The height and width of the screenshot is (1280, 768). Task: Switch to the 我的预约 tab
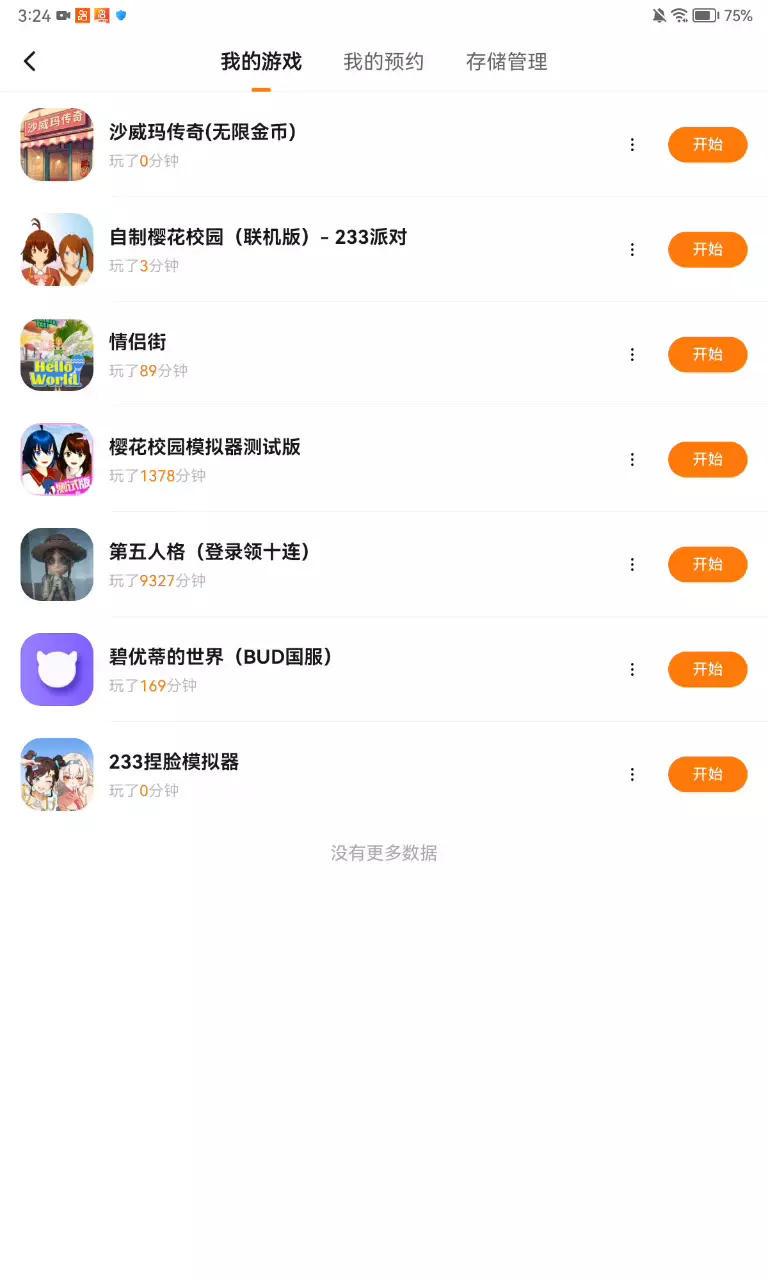pos(384,62)
